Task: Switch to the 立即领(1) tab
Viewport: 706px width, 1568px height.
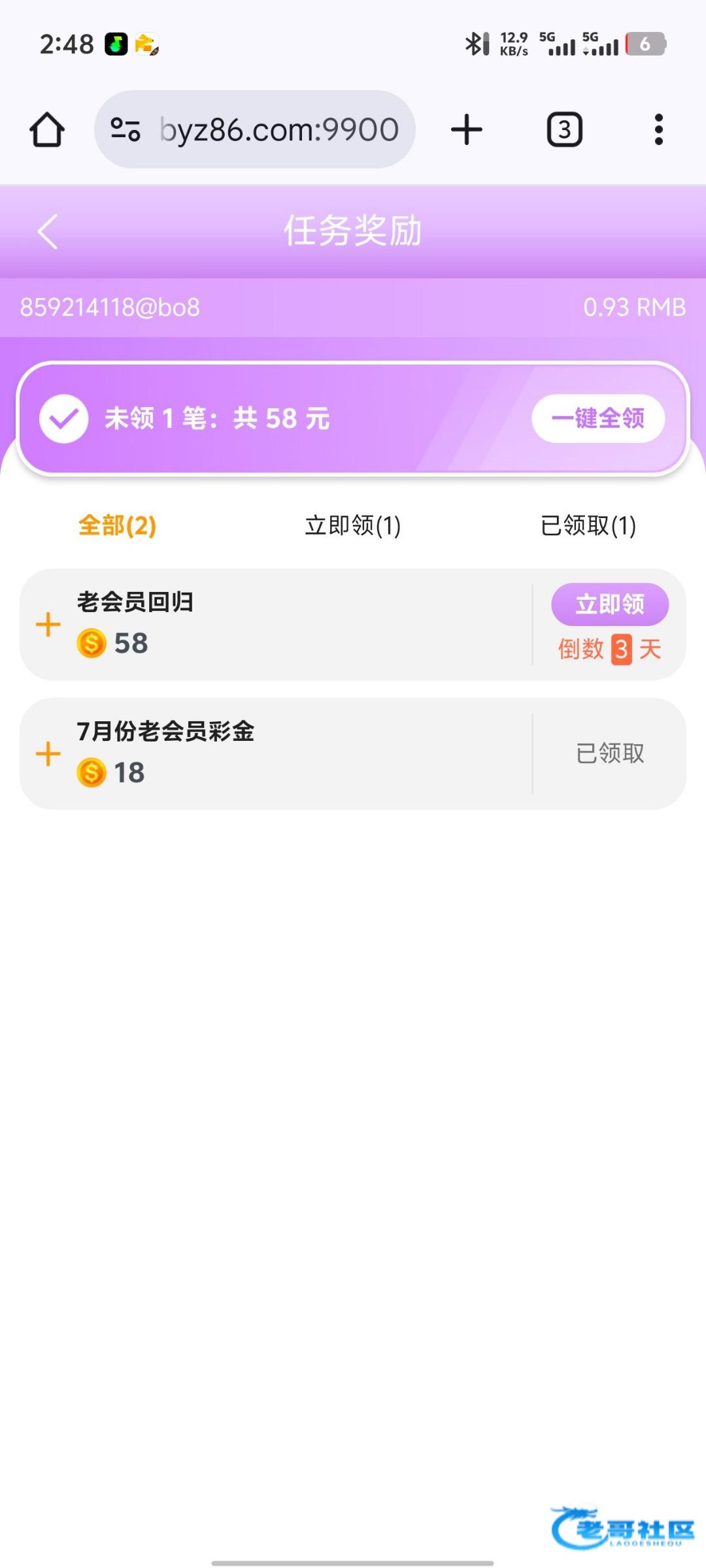Action: click(353, 525)
